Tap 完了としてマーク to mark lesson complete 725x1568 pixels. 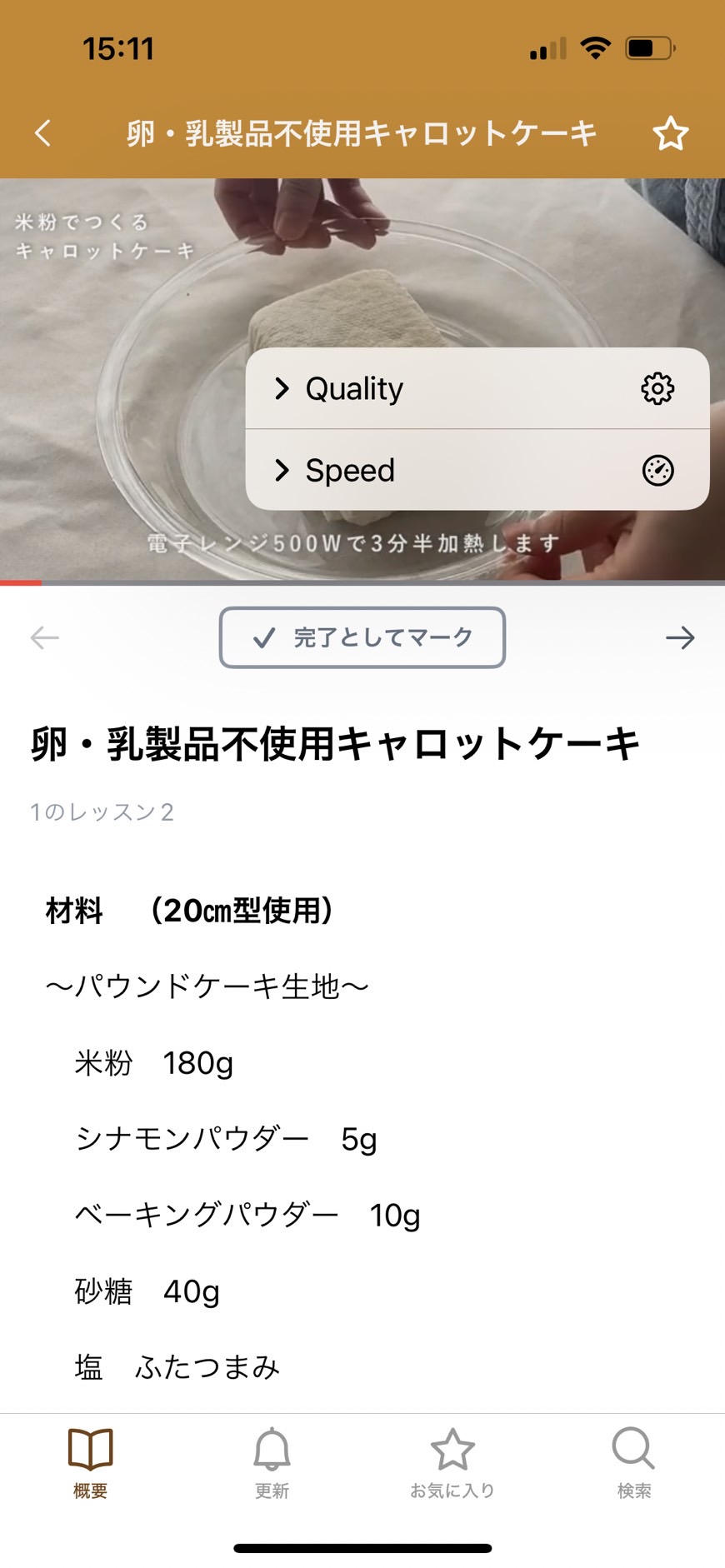[x=362, y=637]
